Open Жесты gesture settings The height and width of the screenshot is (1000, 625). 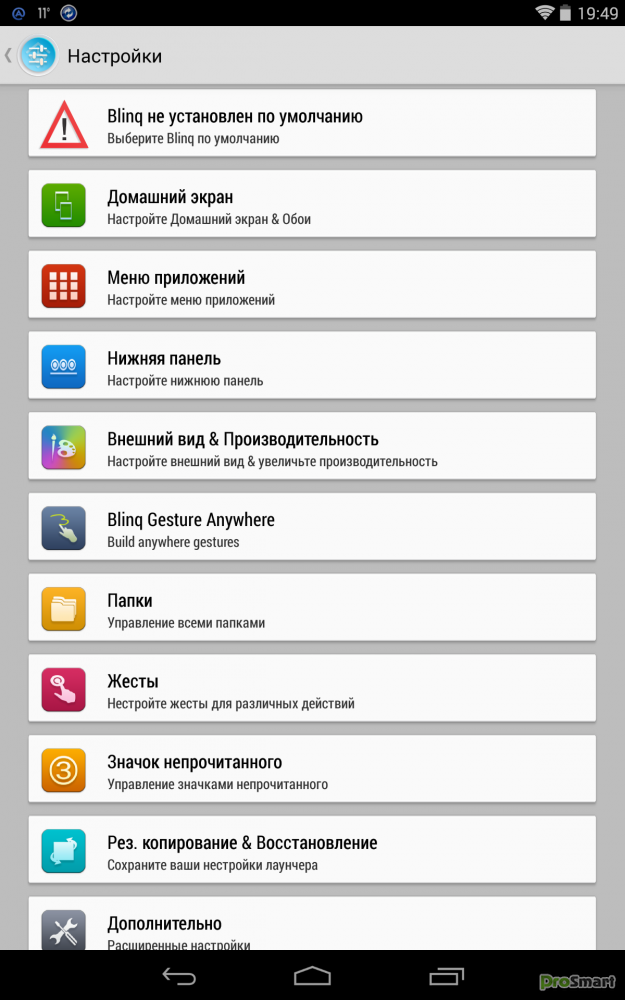tap(312, 689)
